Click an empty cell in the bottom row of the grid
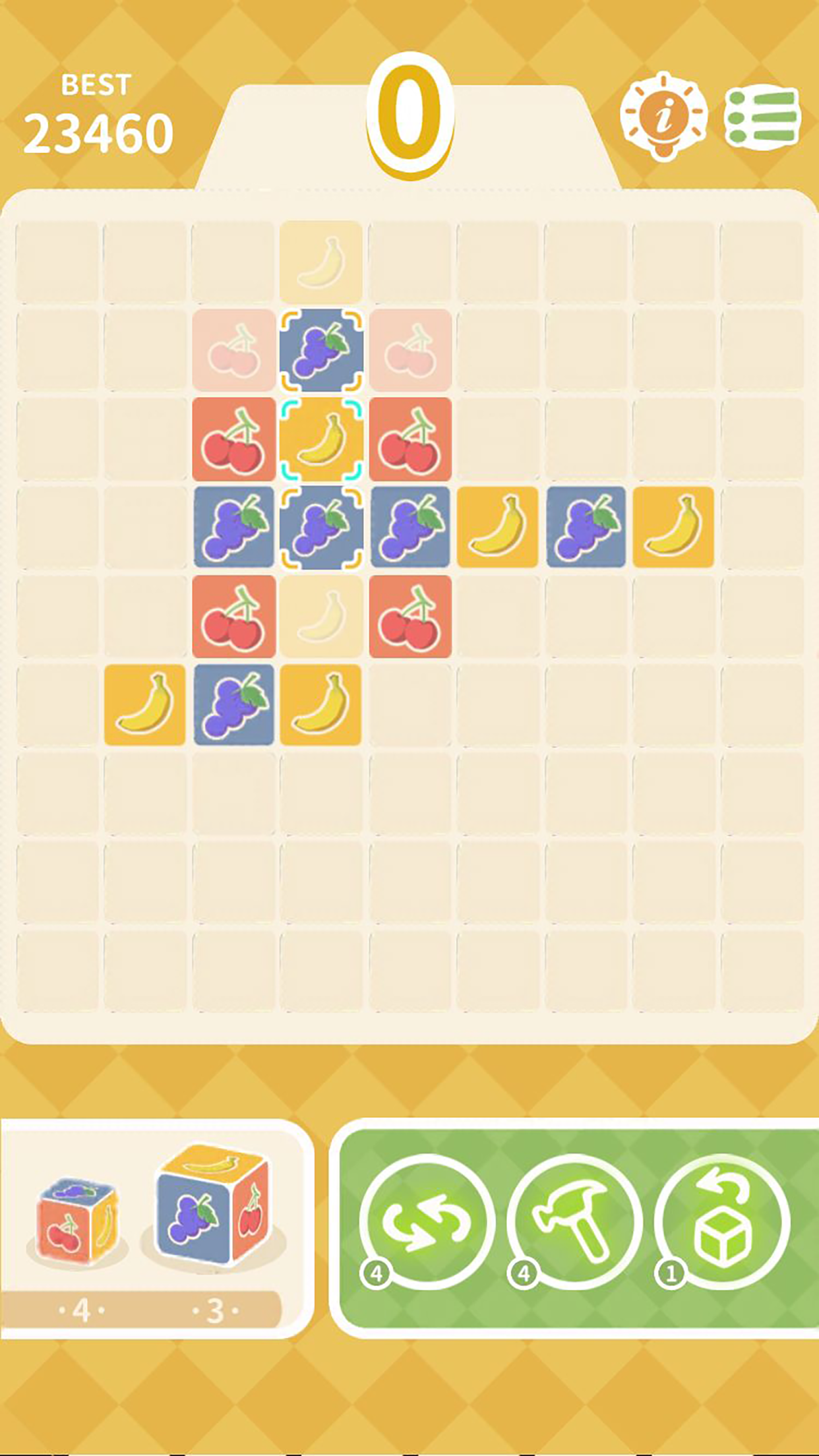 coord(409,969)
